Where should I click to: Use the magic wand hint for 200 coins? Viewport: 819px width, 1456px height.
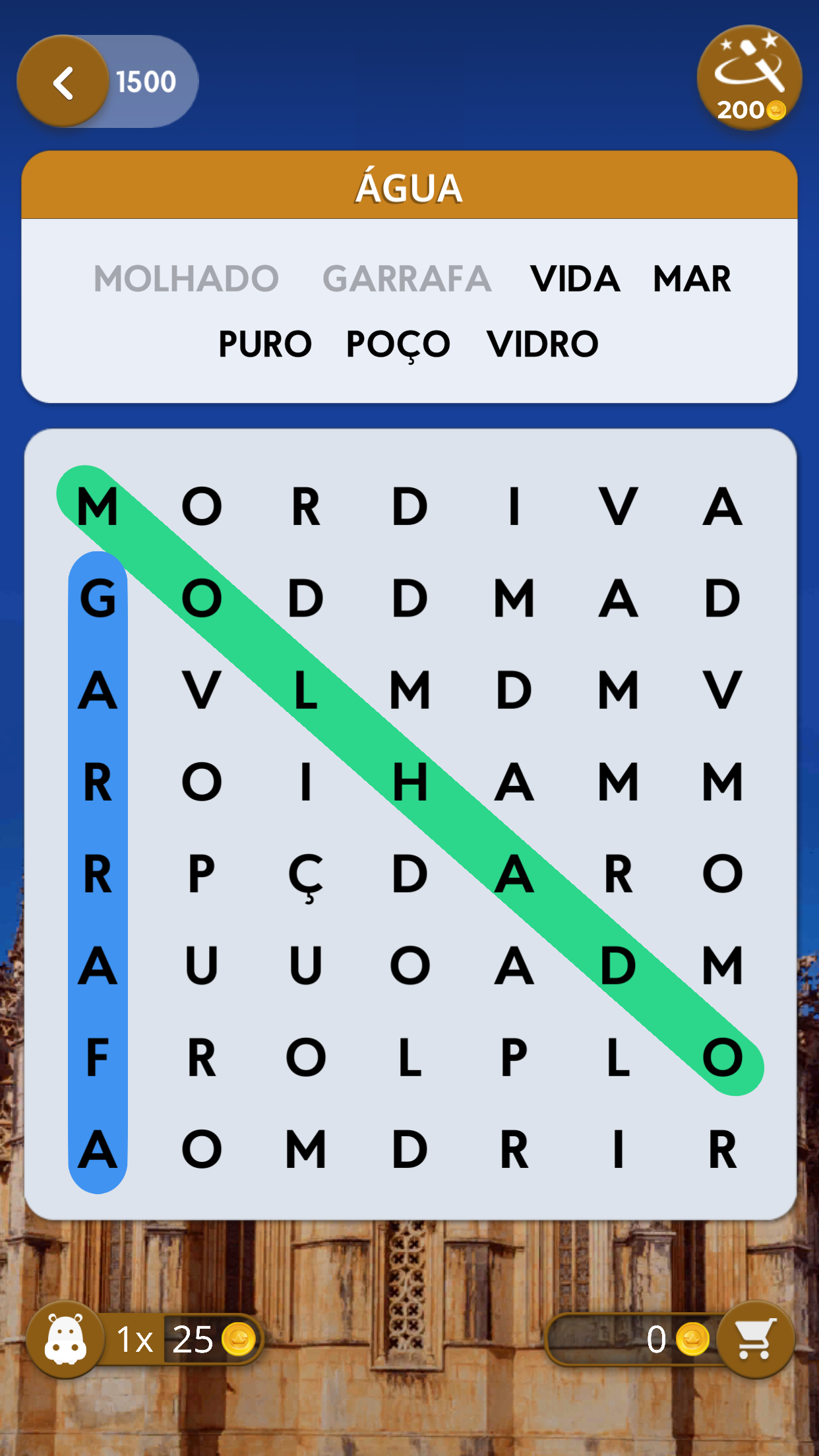[749, 78]
